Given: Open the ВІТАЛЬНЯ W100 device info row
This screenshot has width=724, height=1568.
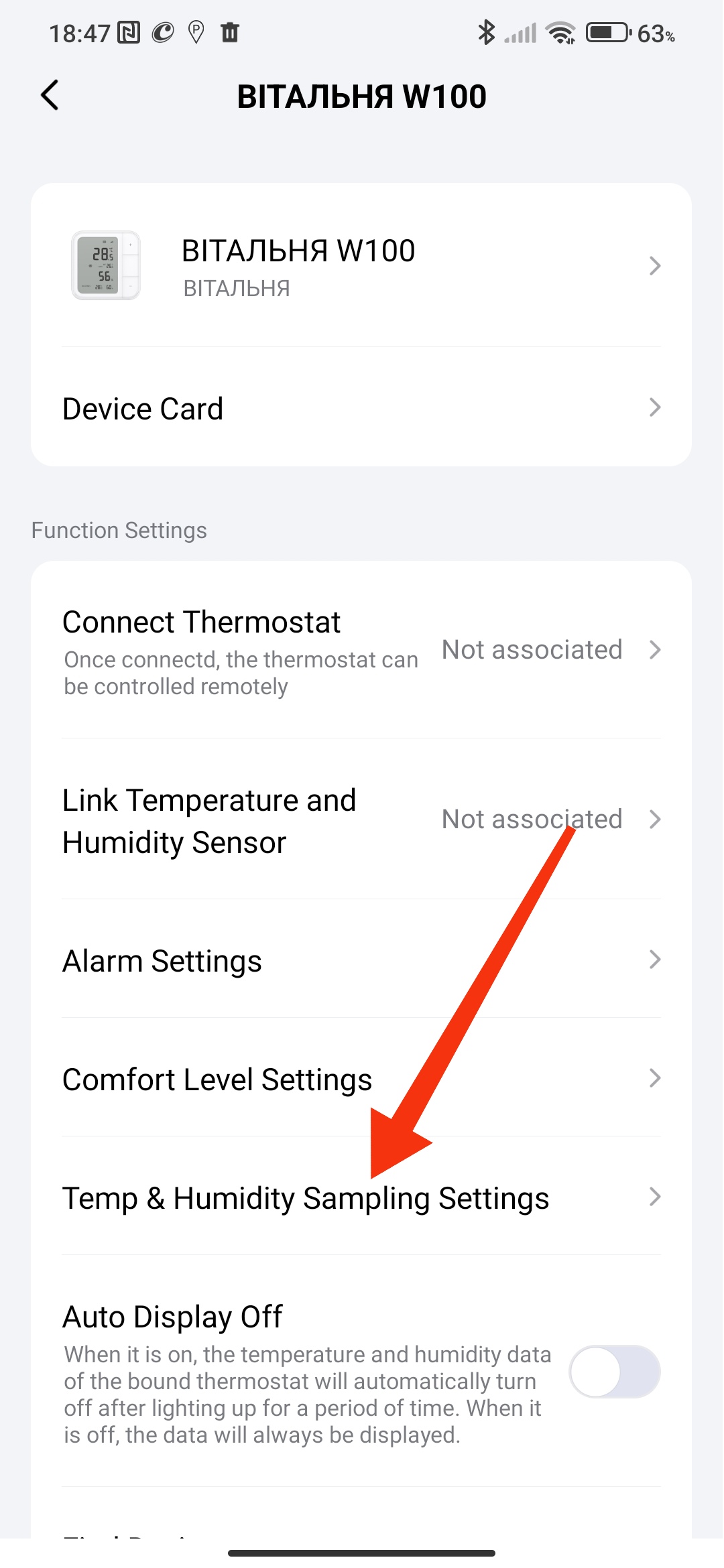Looking at the screenshot, I should point(361,266).
